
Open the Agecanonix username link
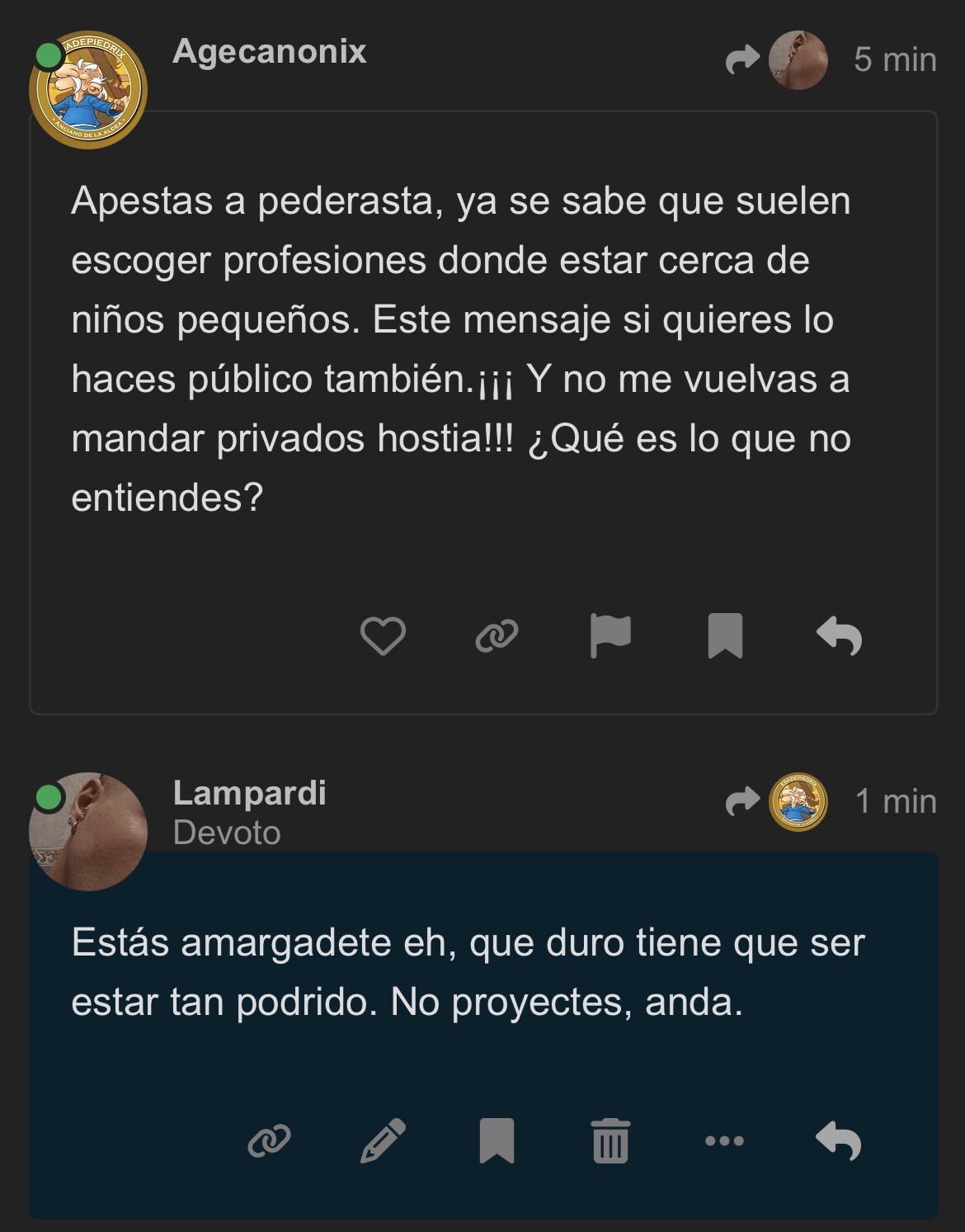click(270, 51)
